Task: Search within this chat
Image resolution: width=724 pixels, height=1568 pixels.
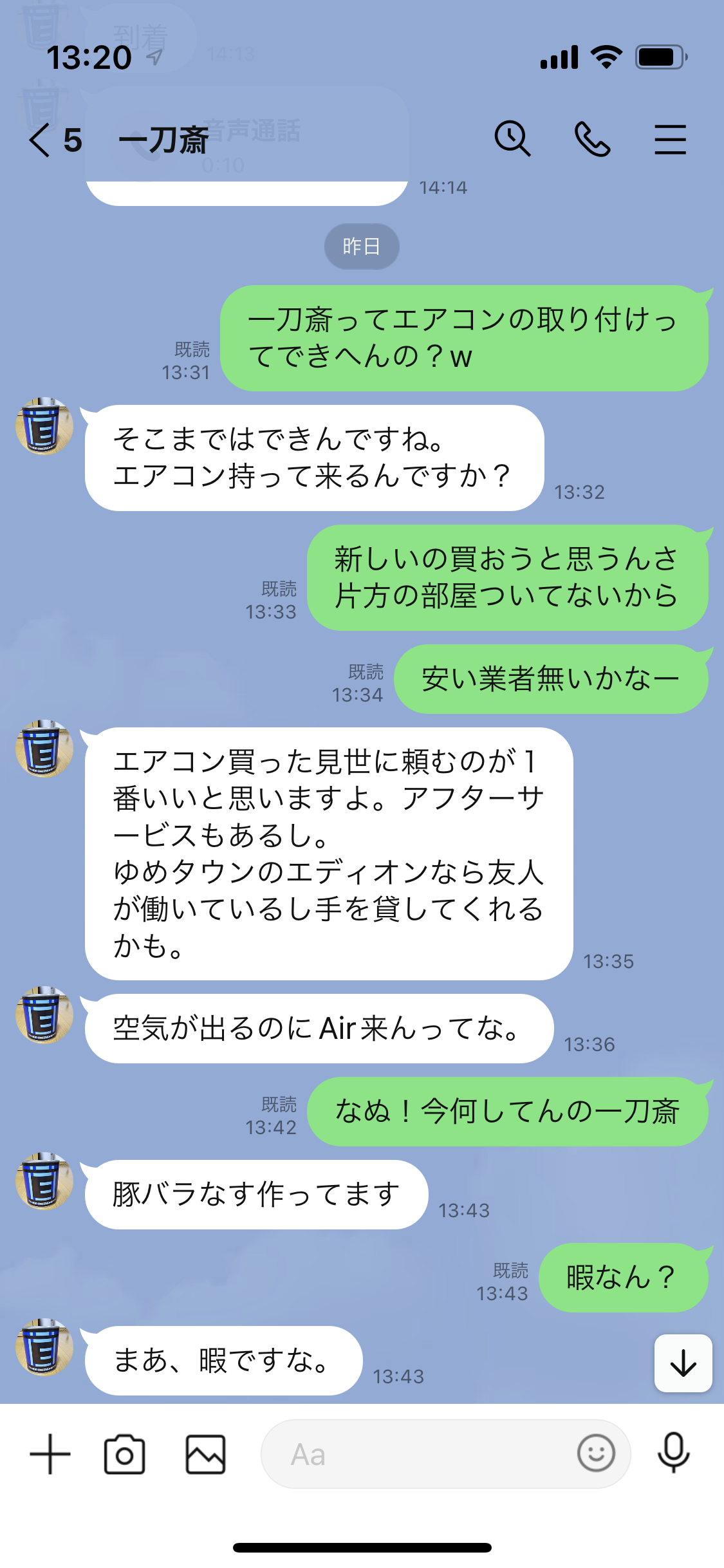Action: [512, 139]
